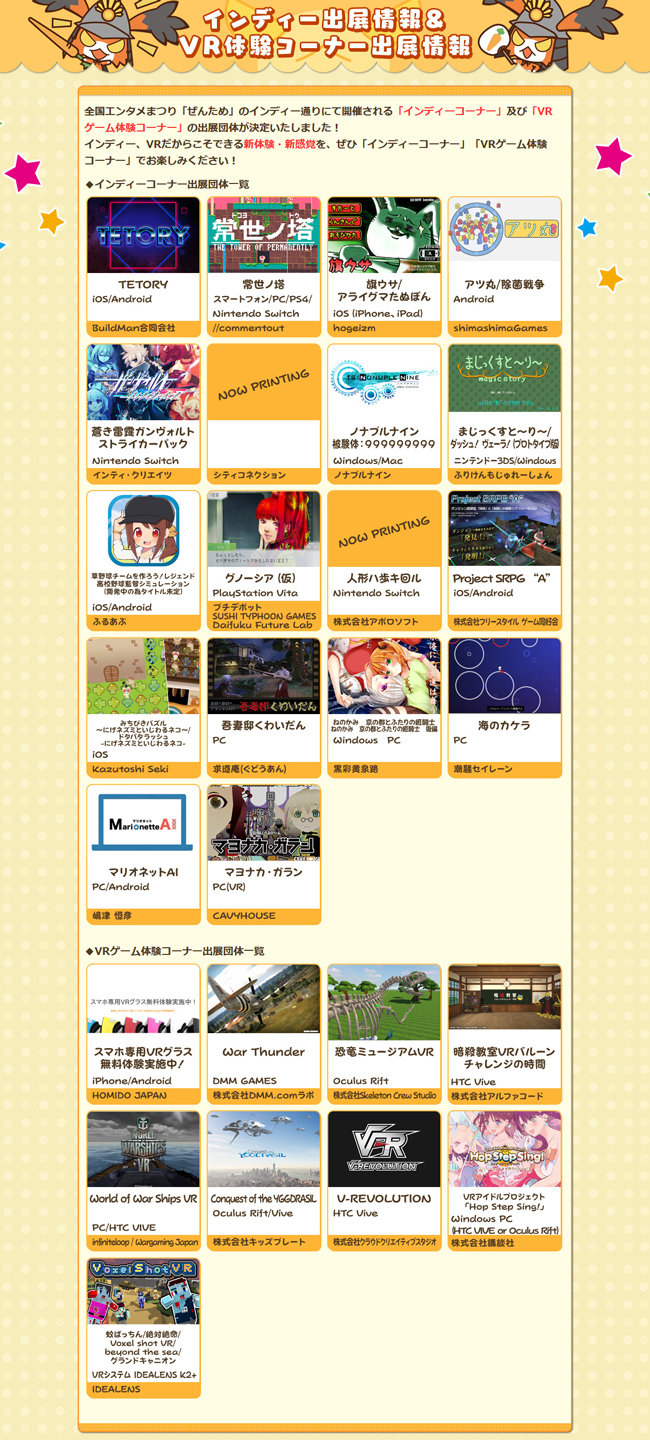Viewport: 650px width, 1440px height.
Task: Open the War Thunder VR card
Action: coord(264,1033)
